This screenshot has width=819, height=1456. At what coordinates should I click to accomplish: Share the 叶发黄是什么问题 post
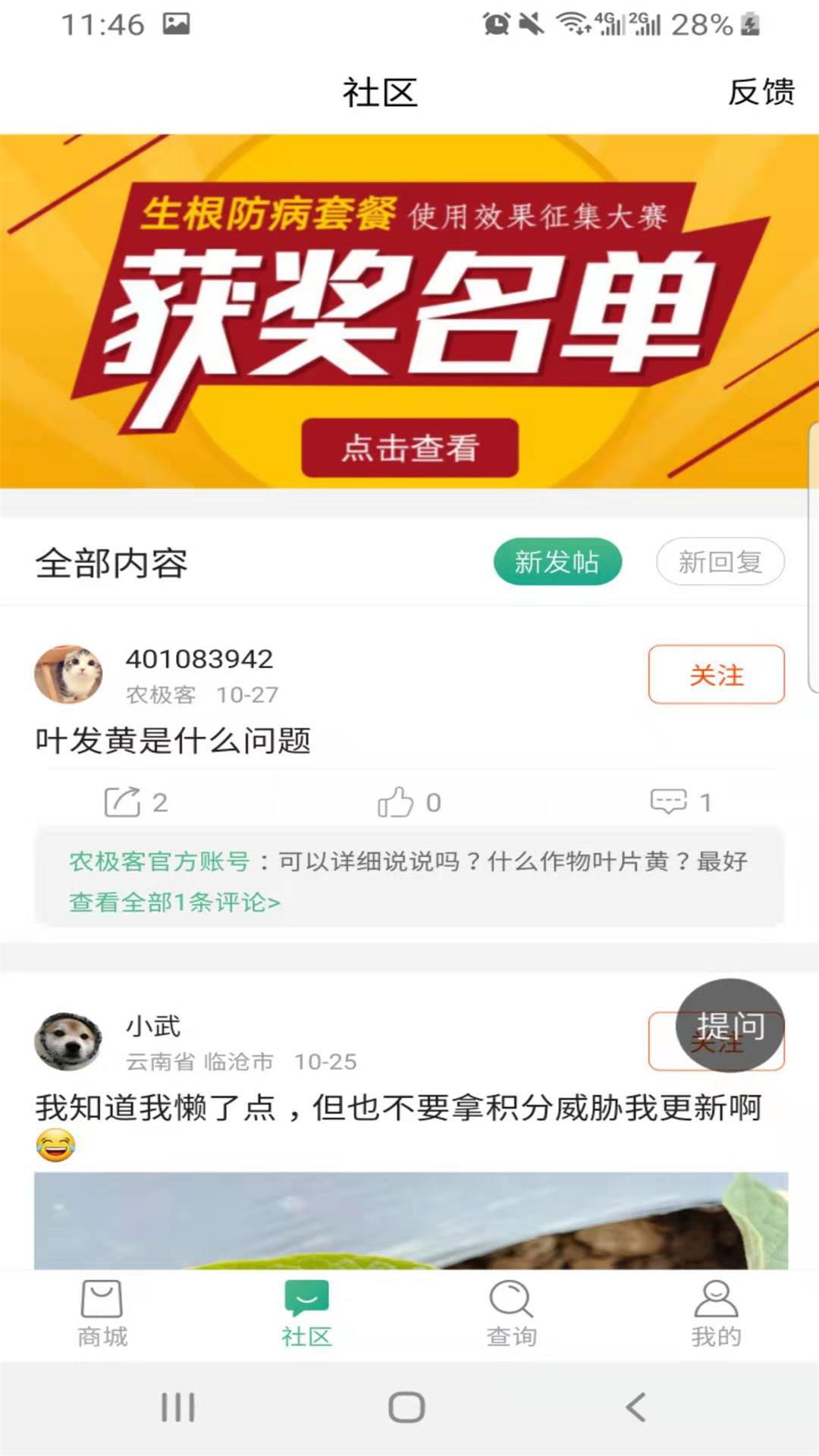click(x=135, y=802)
